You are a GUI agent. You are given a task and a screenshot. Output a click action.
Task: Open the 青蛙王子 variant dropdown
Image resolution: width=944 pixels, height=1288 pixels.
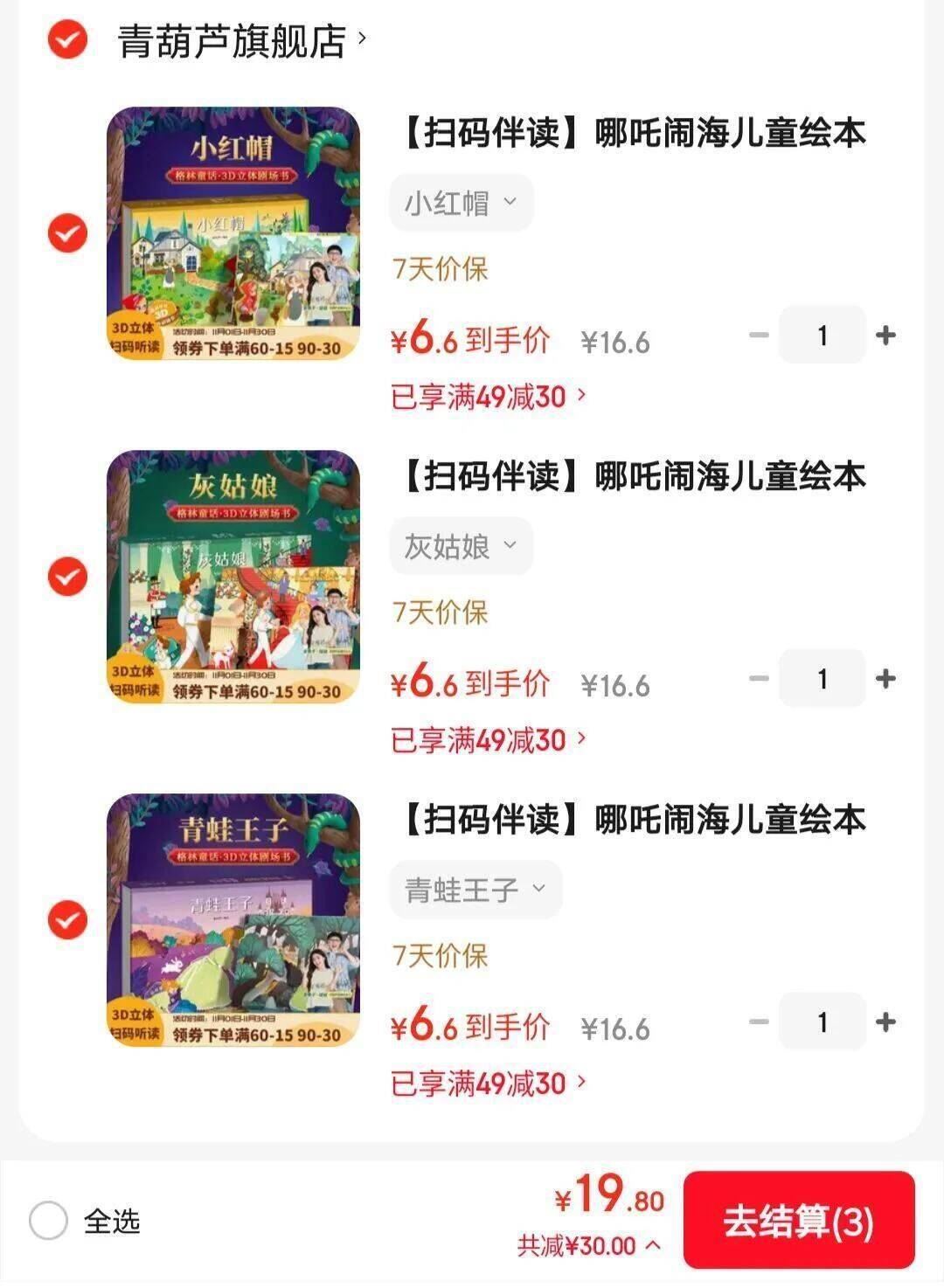pyautogui.click(x=475, y=889)
